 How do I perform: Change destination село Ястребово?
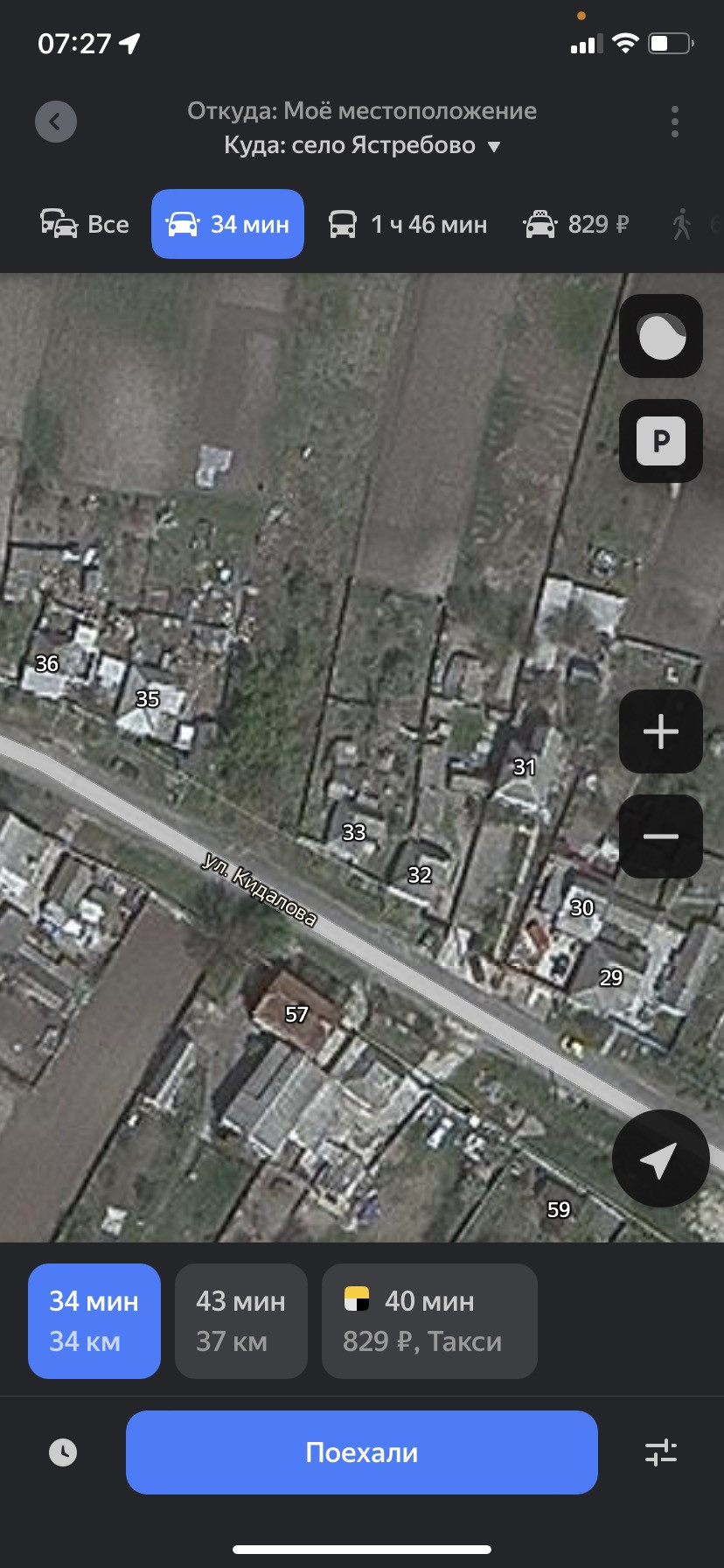click(x=362, y=145)
